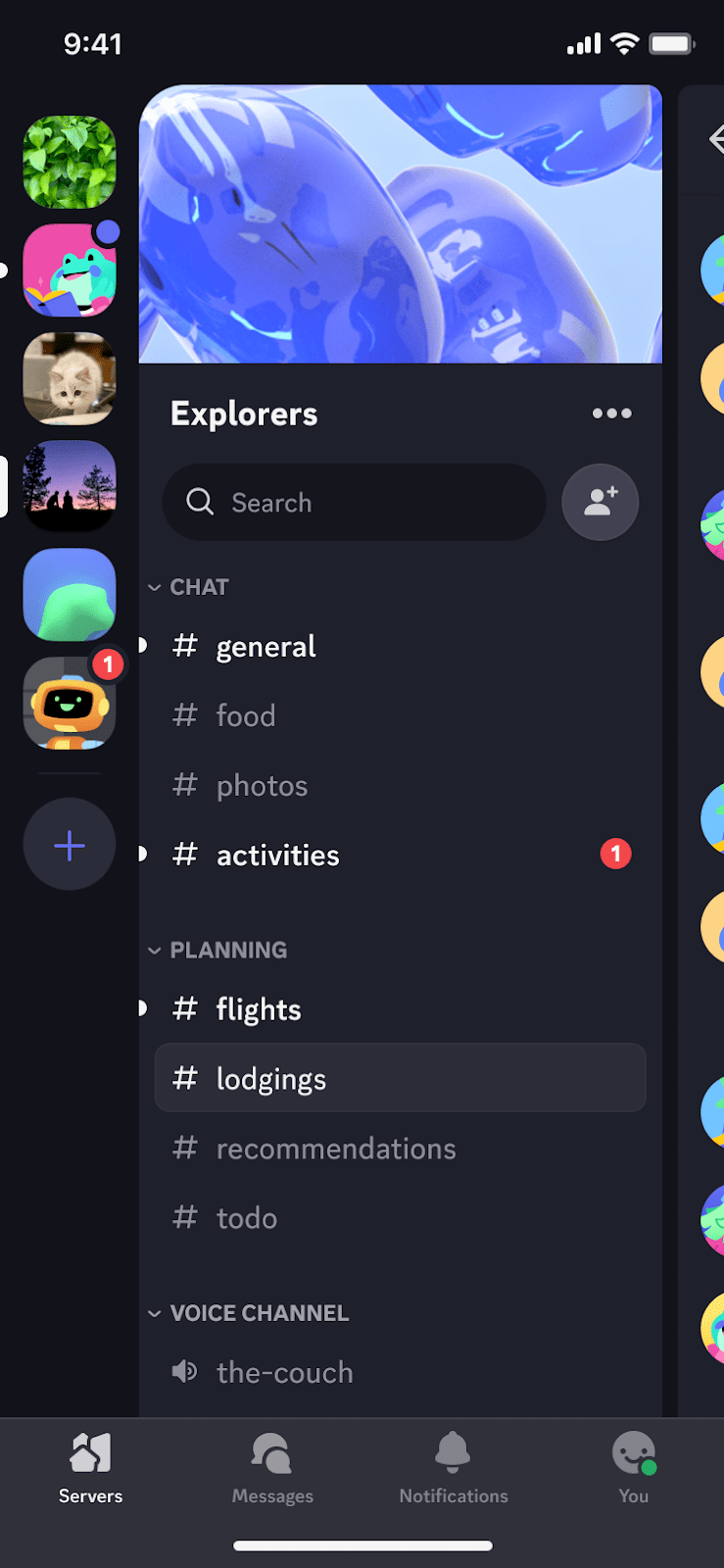This screenshot has height=1568, width=724.
Task: Open the bot server with the red notification badge
Action: coord(69,703)
